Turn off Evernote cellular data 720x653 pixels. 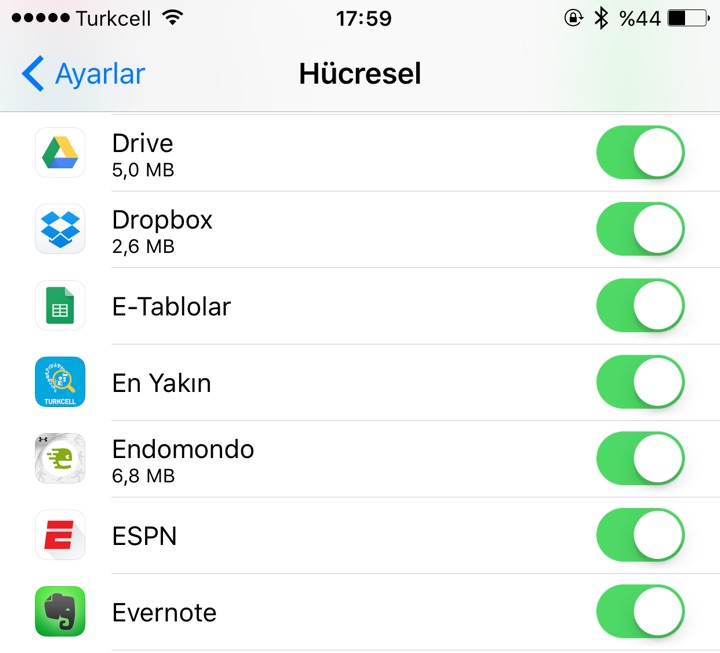tap(640, 612)
